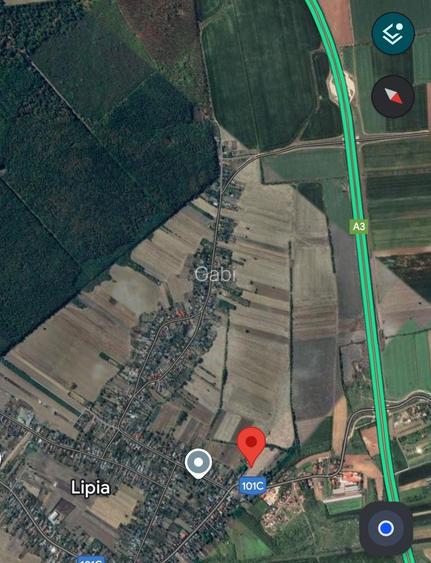Tap the white place marker near Lipia
This screenshot has width=431, height=563.
coord(198,463)
